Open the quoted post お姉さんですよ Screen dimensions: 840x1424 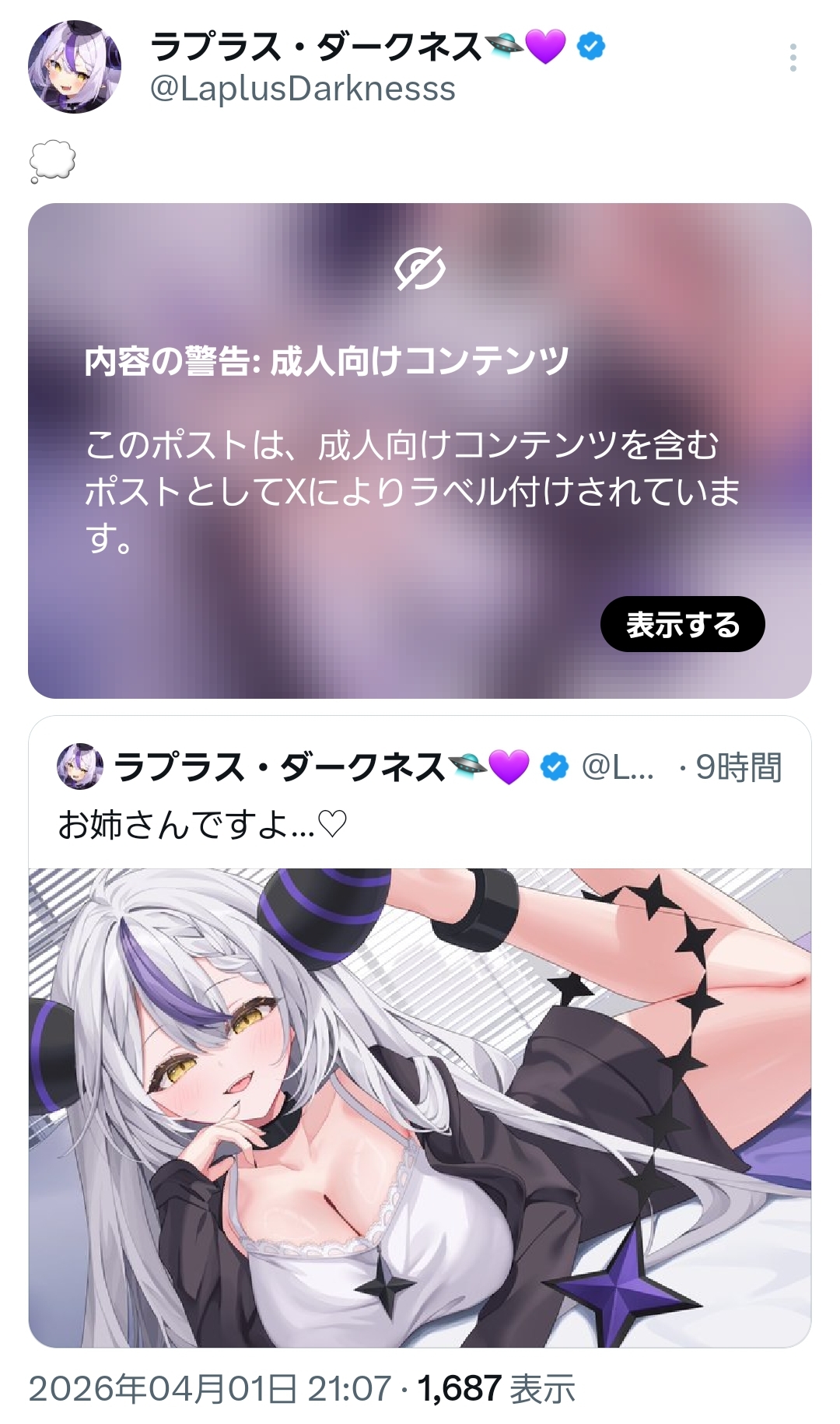pyautogui.click(x=202, y=824)
